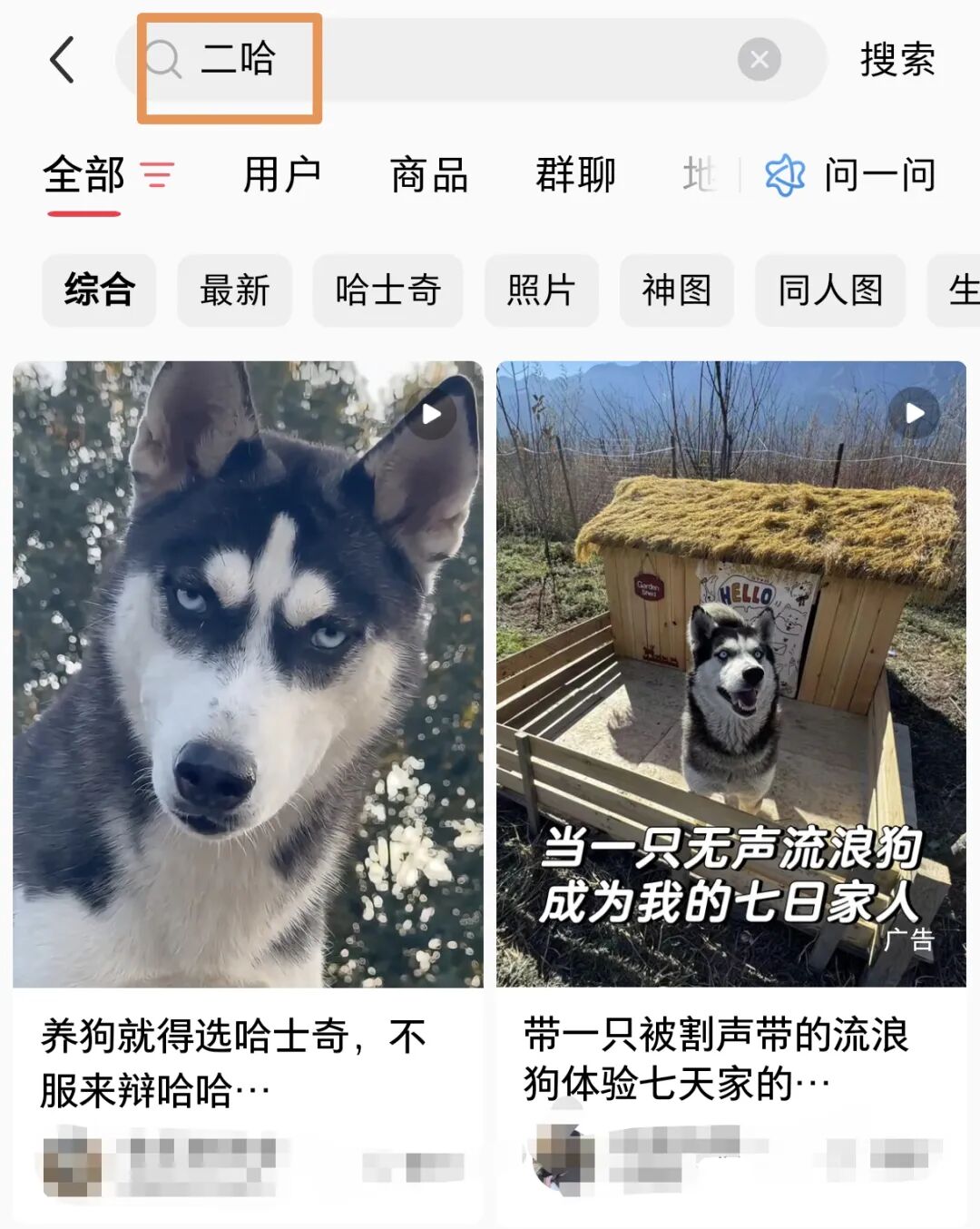This screenshot has height=1229, width=980.
Task: Clear the search text
Action: point(759,61)
